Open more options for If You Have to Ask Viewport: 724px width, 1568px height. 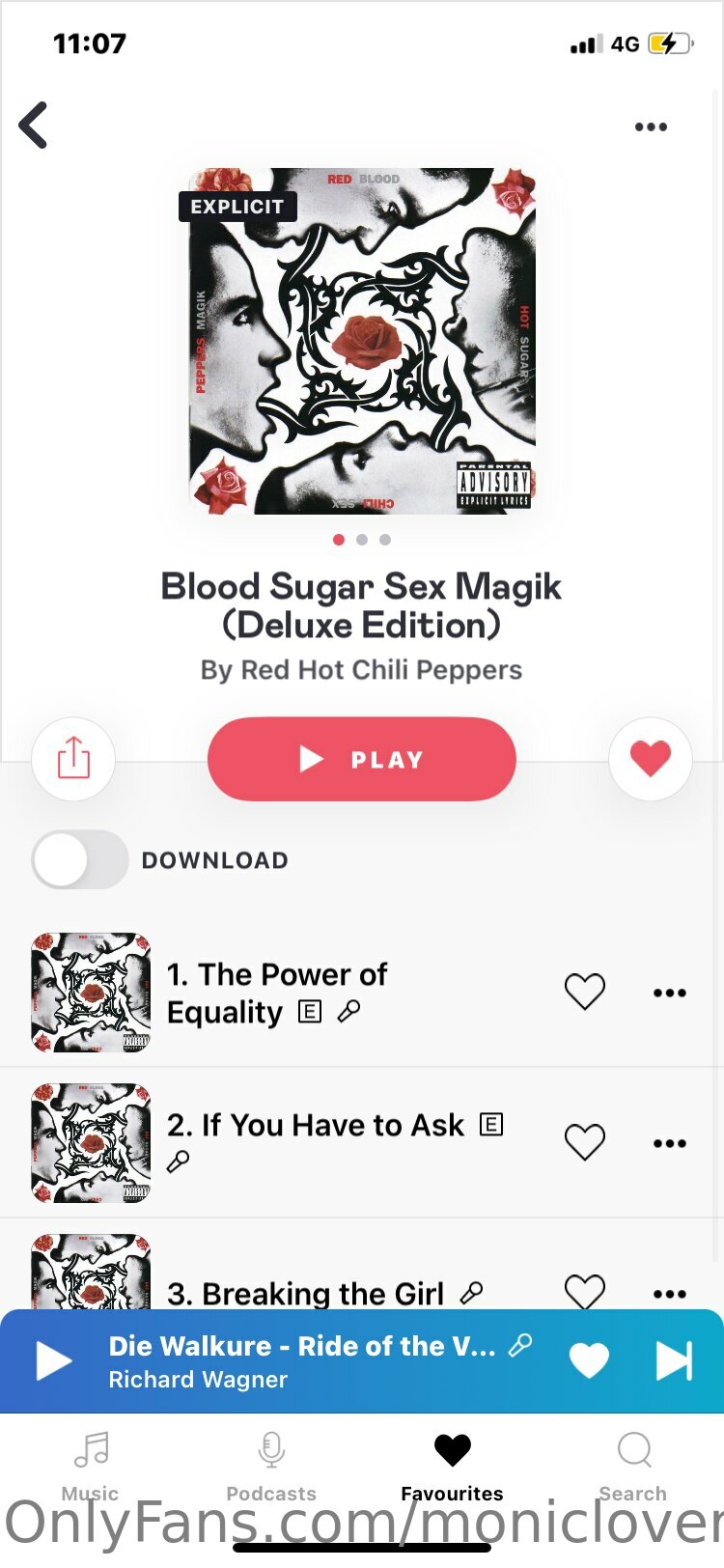670,1143
